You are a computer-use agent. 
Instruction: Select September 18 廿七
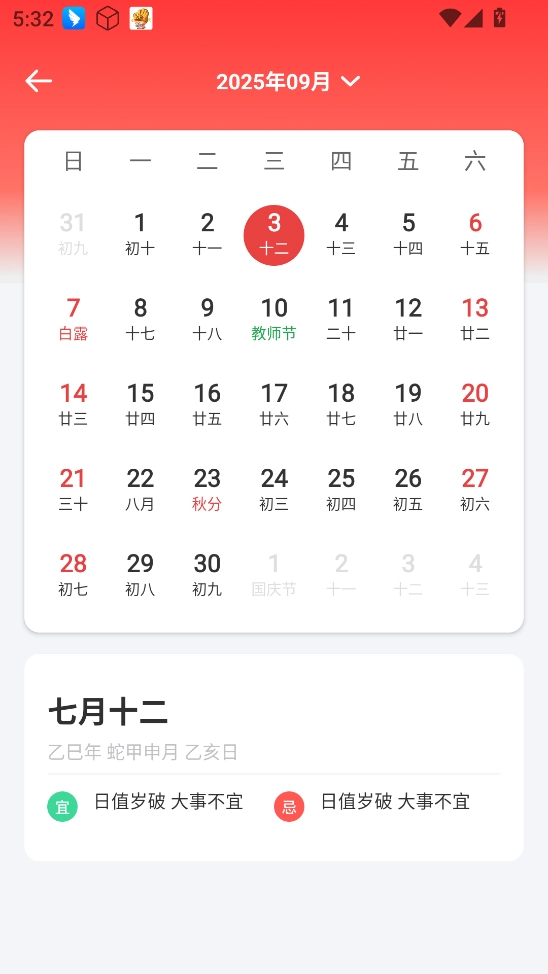[341, 406]
